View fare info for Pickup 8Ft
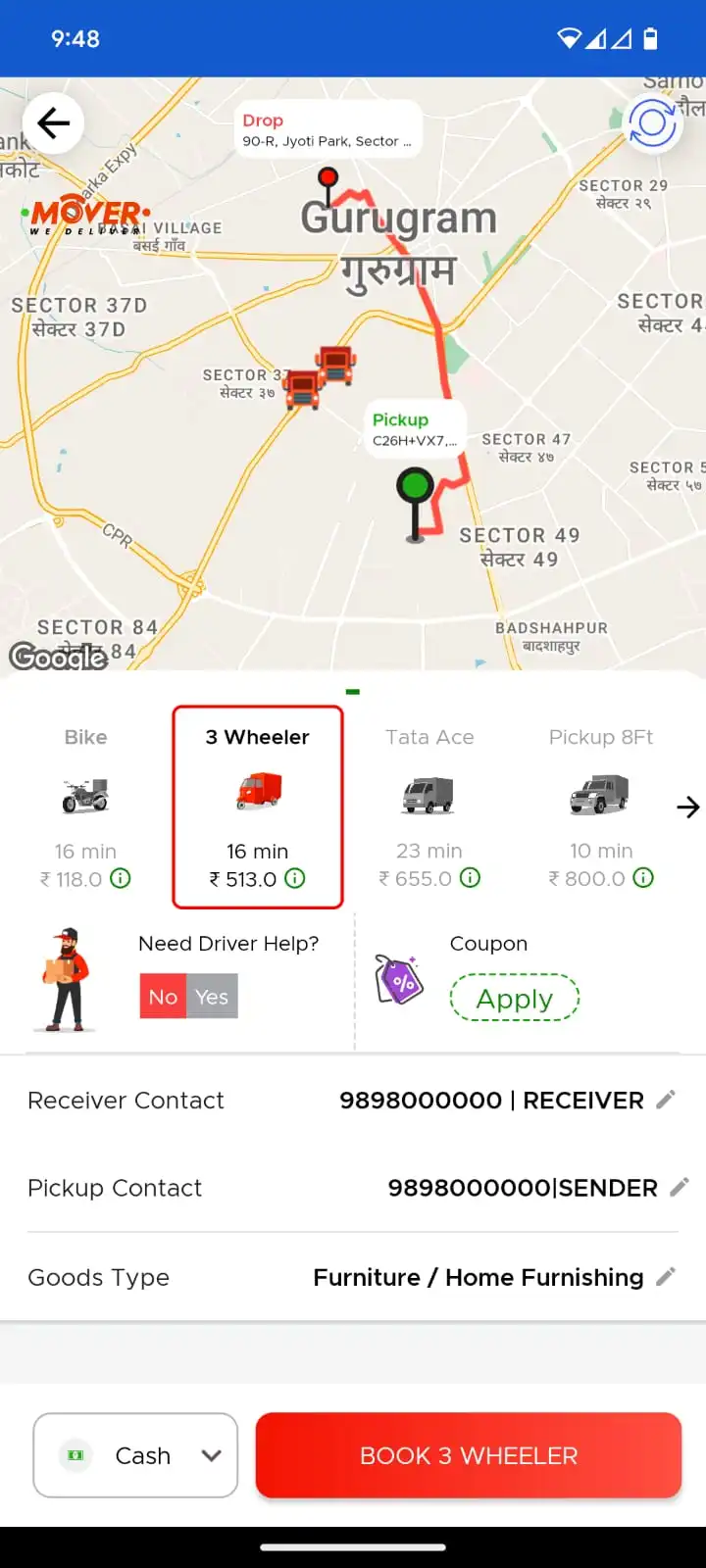Screen dimensions: 706x1568 coord(643,878)
